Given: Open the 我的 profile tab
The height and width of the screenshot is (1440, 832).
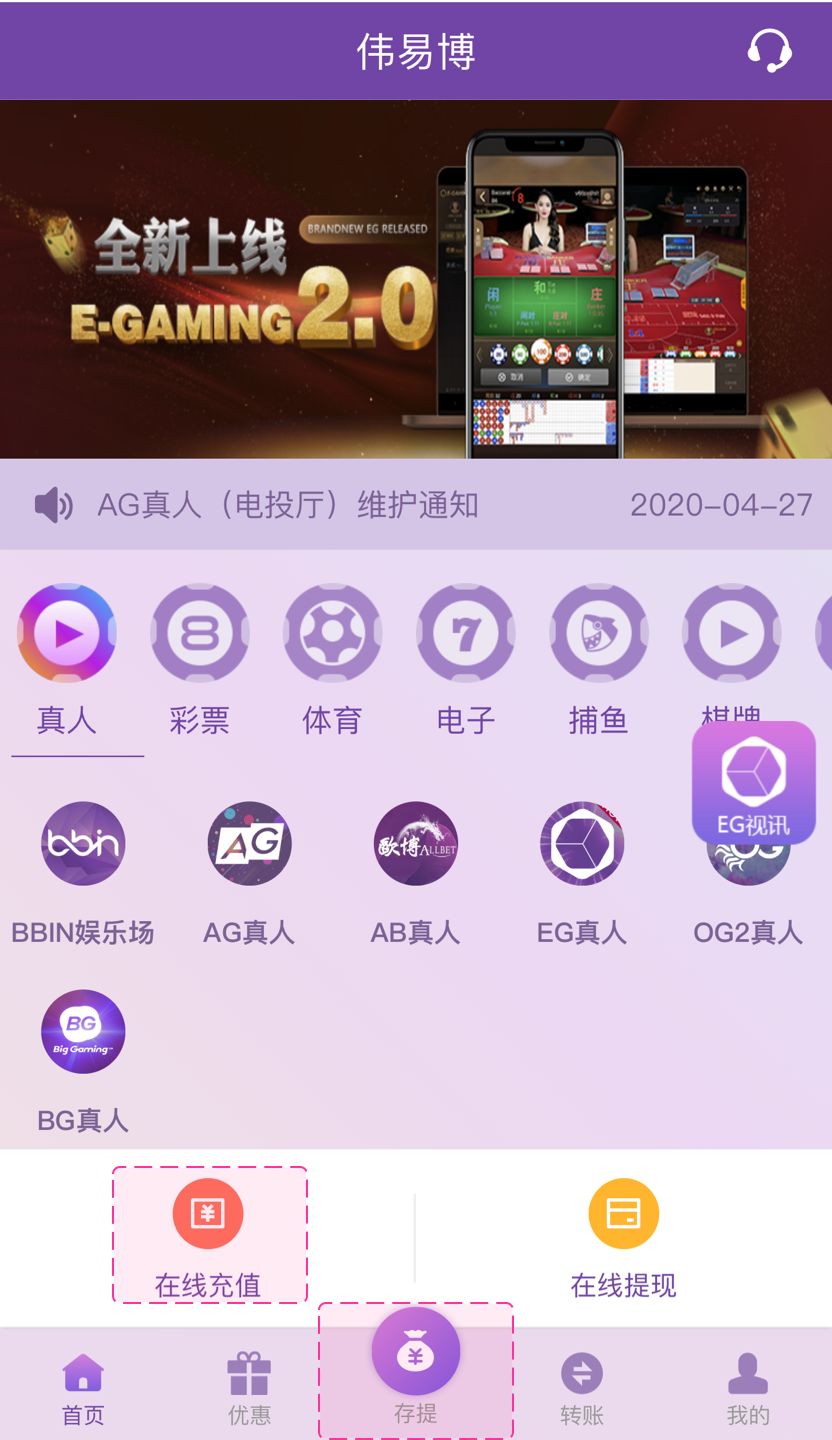Looking at the screenshot, I should pyautogui.click(x=748, y=1388).
